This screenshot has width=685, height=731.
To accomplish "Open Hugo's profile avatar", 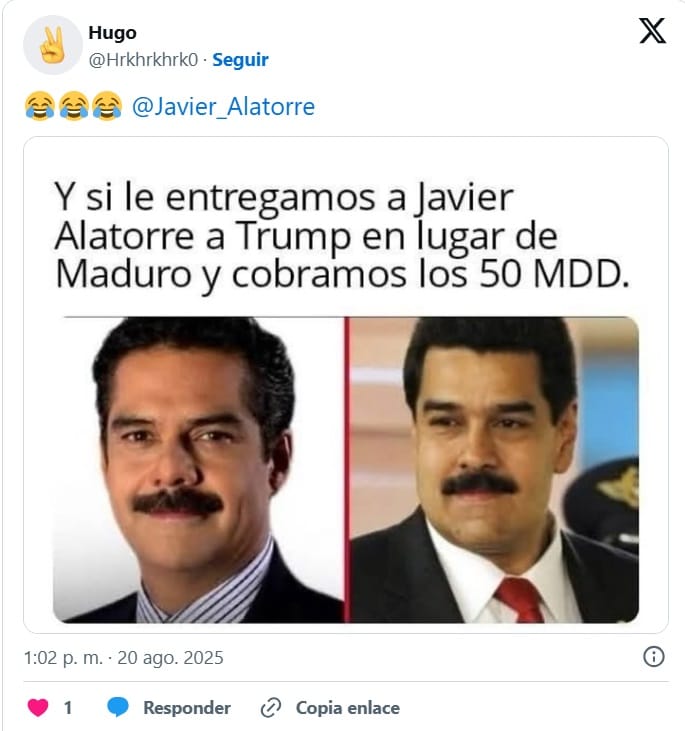I will (x=52, y=46).
